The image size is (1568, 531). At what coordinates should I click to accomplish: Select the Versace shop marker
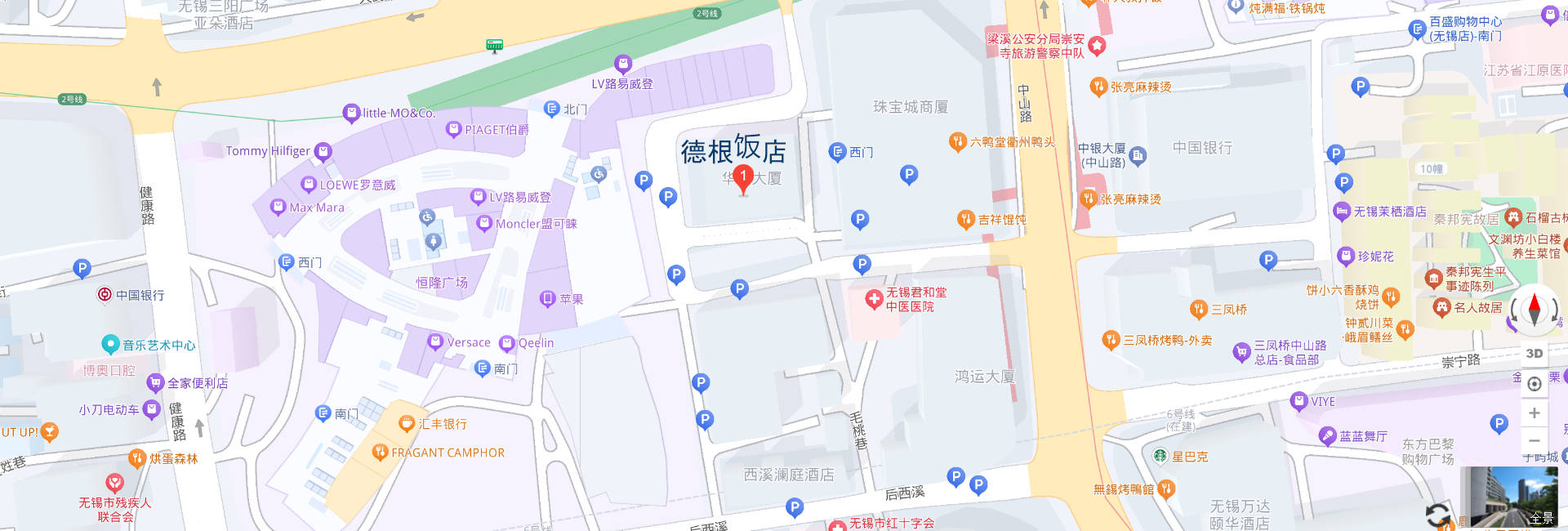click(x=435, y=341)
